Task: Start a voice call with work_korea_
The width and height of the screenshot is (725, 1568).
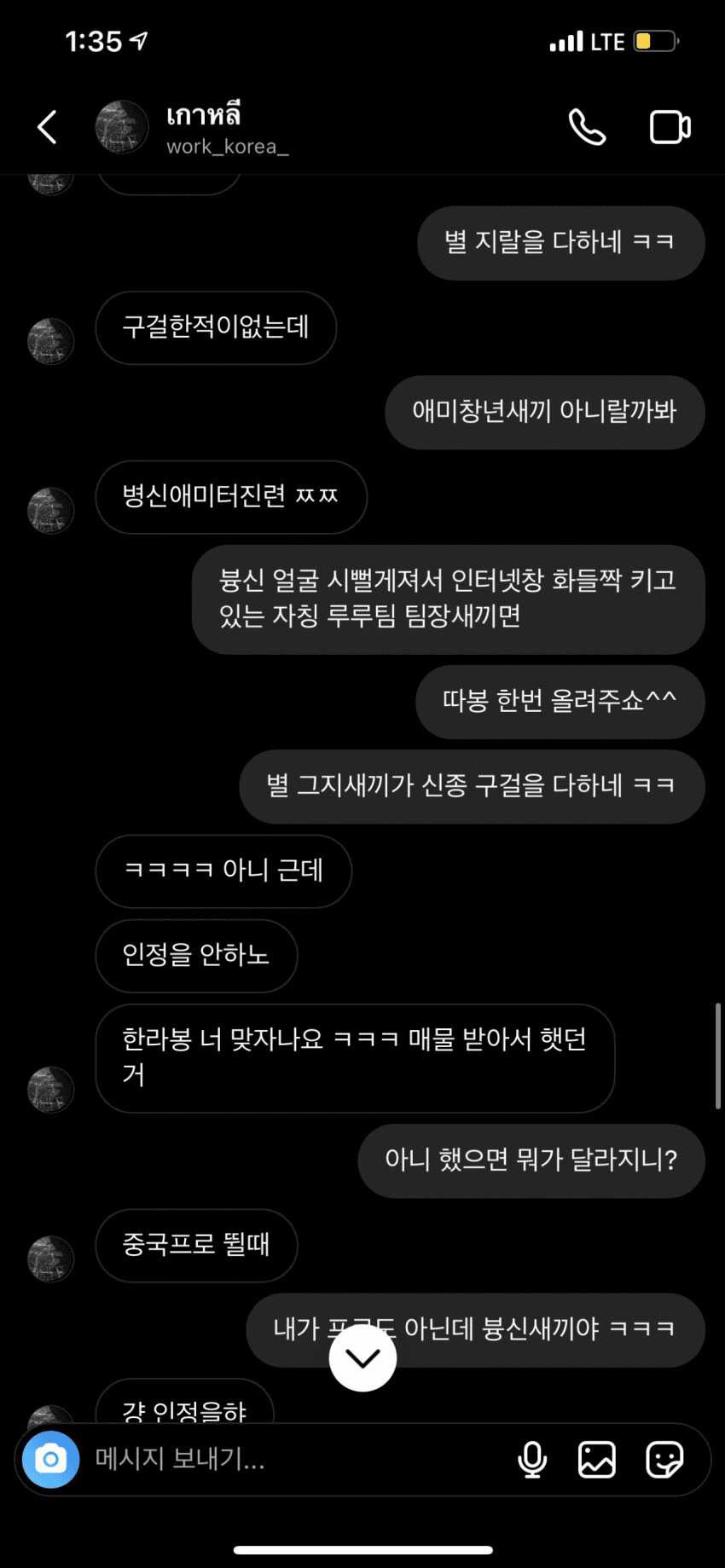Action: pos(587,126)
